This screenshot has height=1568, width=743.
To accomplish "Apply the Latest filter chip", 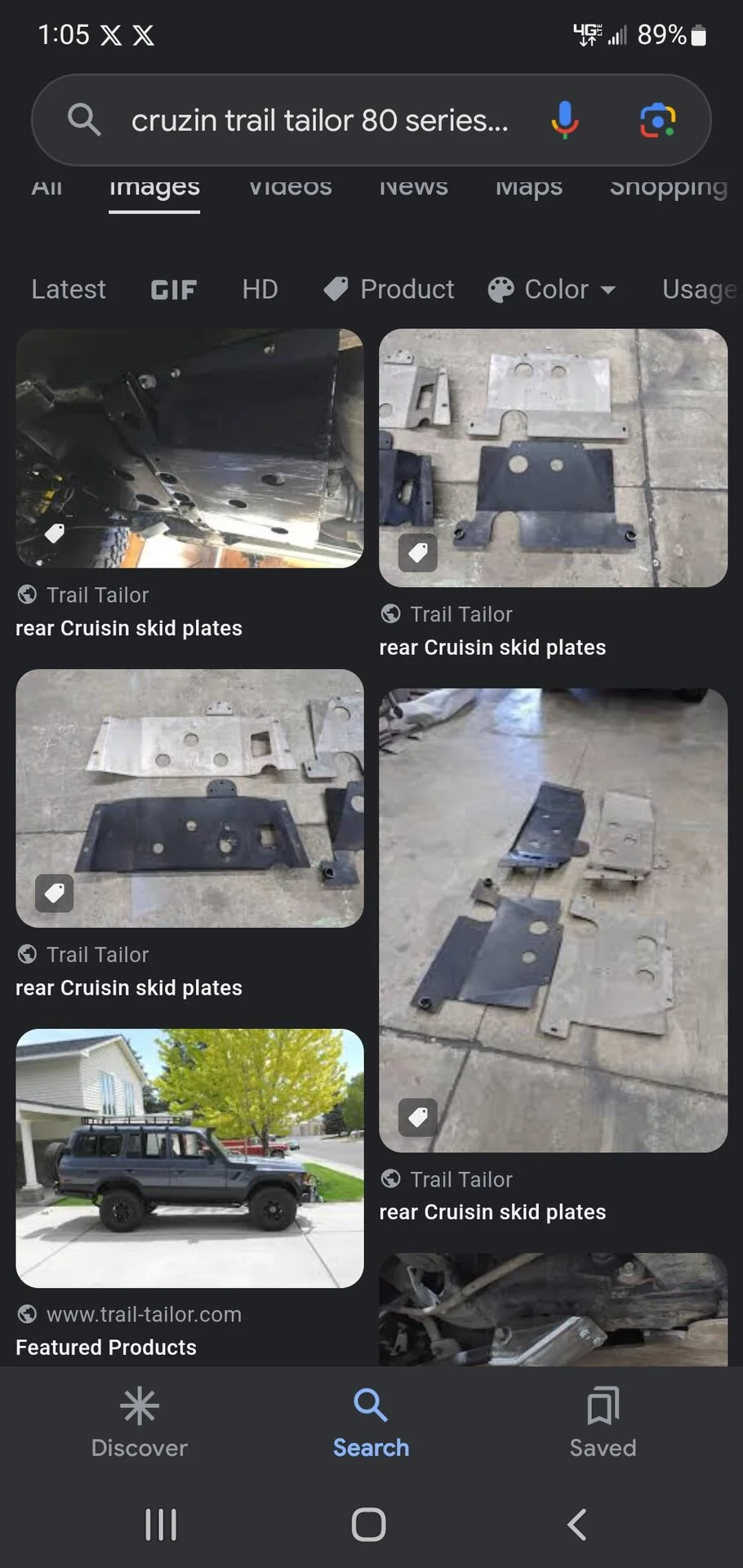I will [69, 289].
